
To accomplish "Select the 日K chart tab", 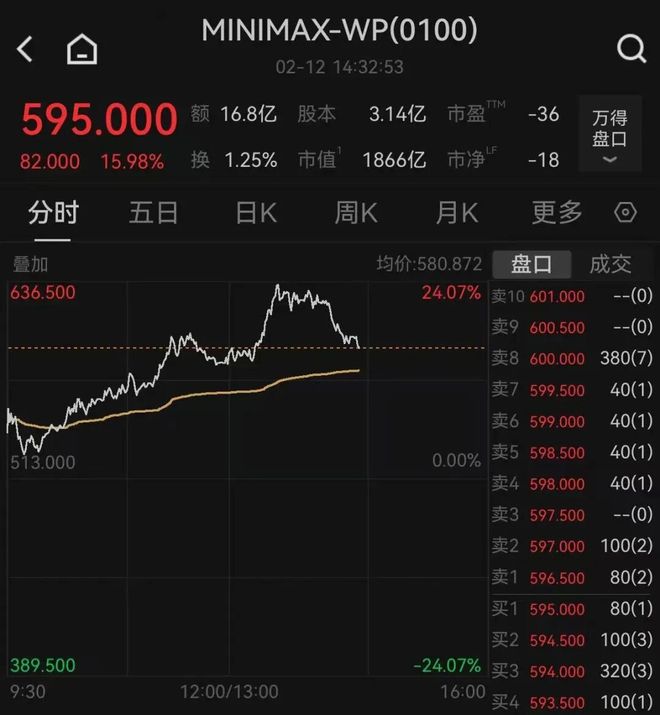I will pyautogui.click(x=255, y=213).
